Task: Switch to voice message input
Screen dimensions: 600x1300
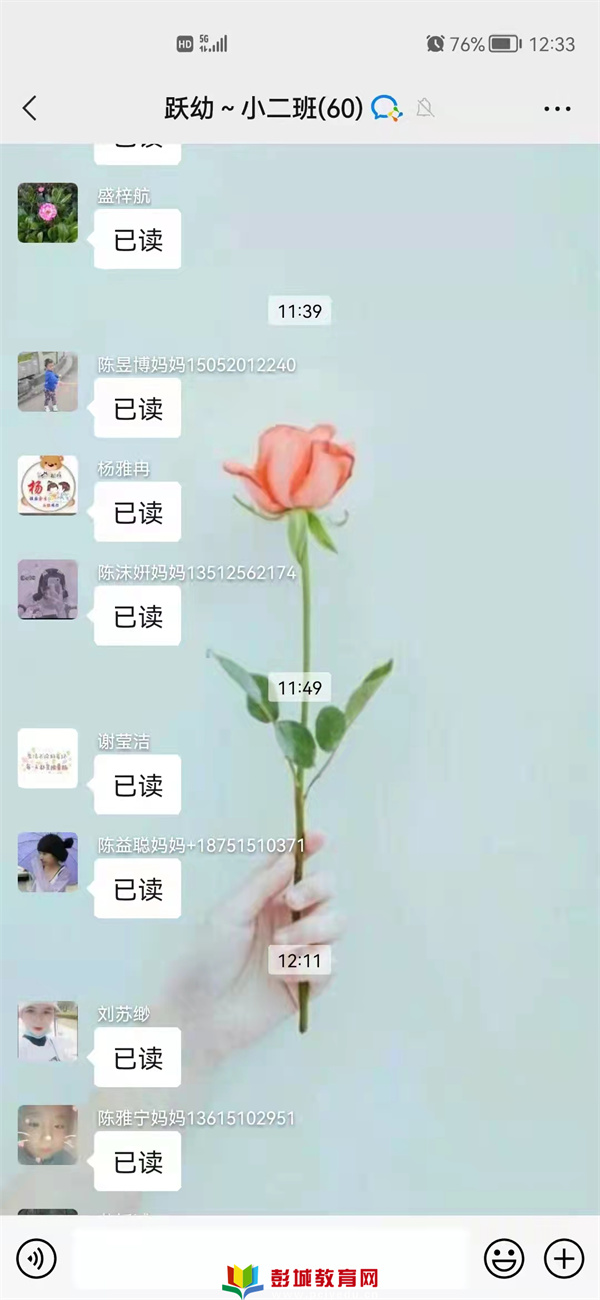Action: [37, 1258]
